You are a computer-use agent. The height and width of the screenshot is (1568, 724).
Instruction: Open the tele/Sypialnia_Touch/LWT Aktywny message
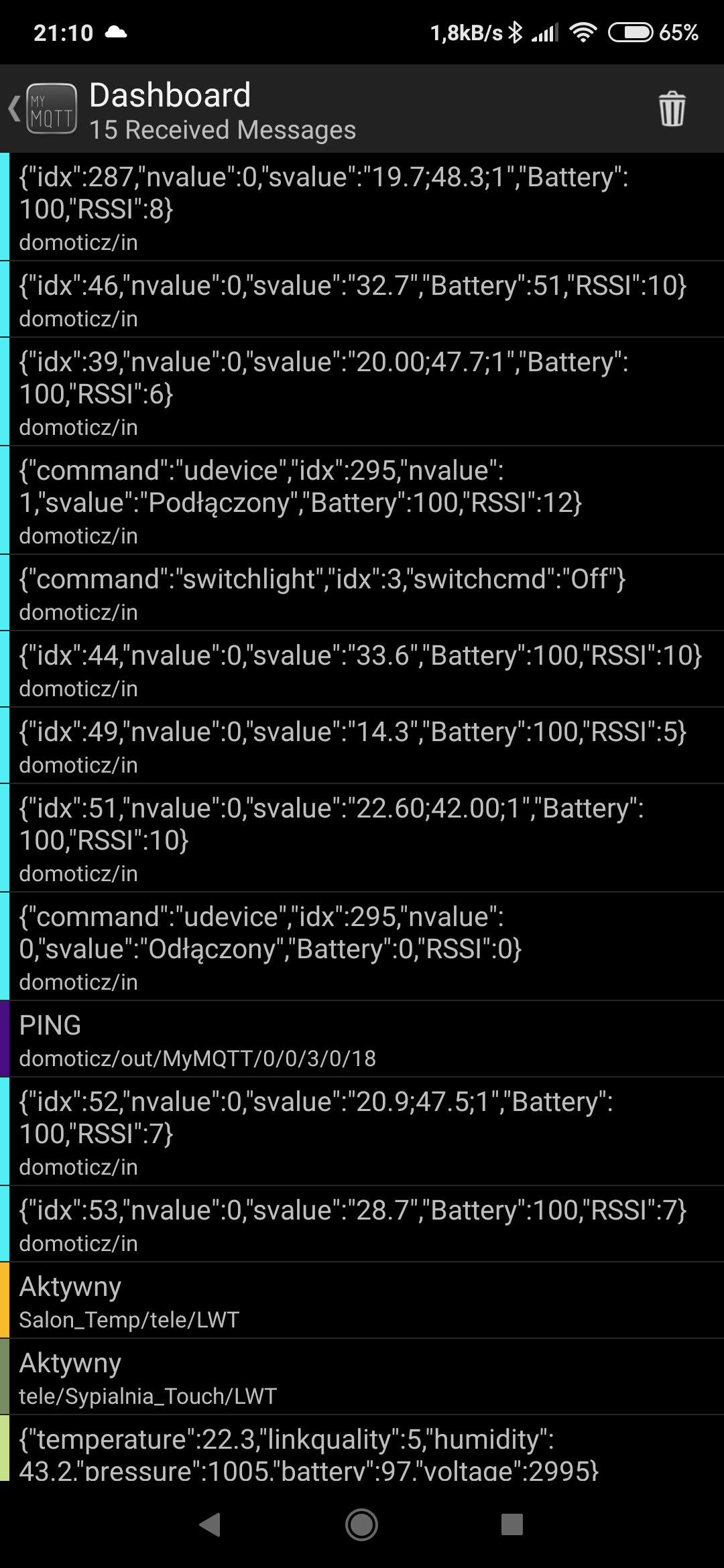362,1377
